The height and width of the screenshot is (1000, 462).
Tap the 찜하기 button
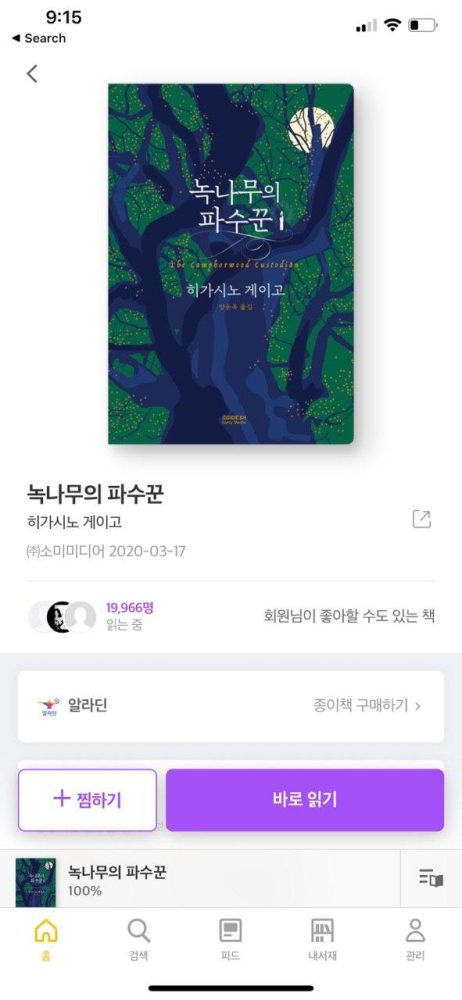point(87,800)
